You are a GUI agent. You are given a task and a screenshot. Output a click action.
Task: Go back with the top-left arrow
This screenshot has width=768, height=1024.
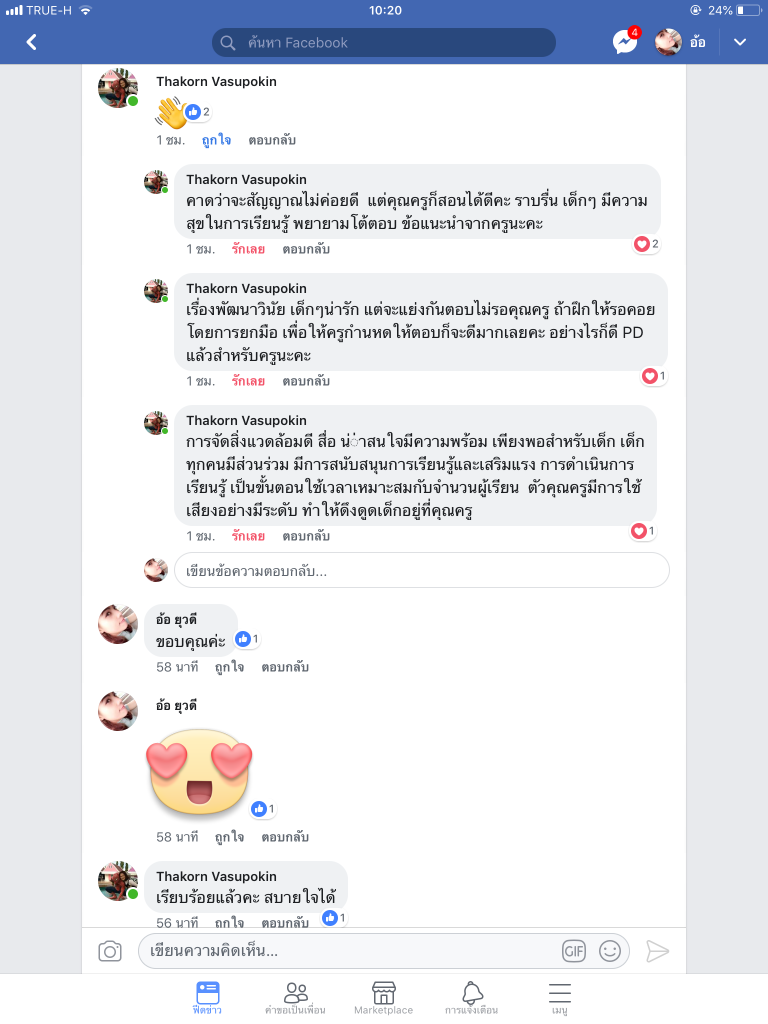pyautogui.click(x=31, y=42)
